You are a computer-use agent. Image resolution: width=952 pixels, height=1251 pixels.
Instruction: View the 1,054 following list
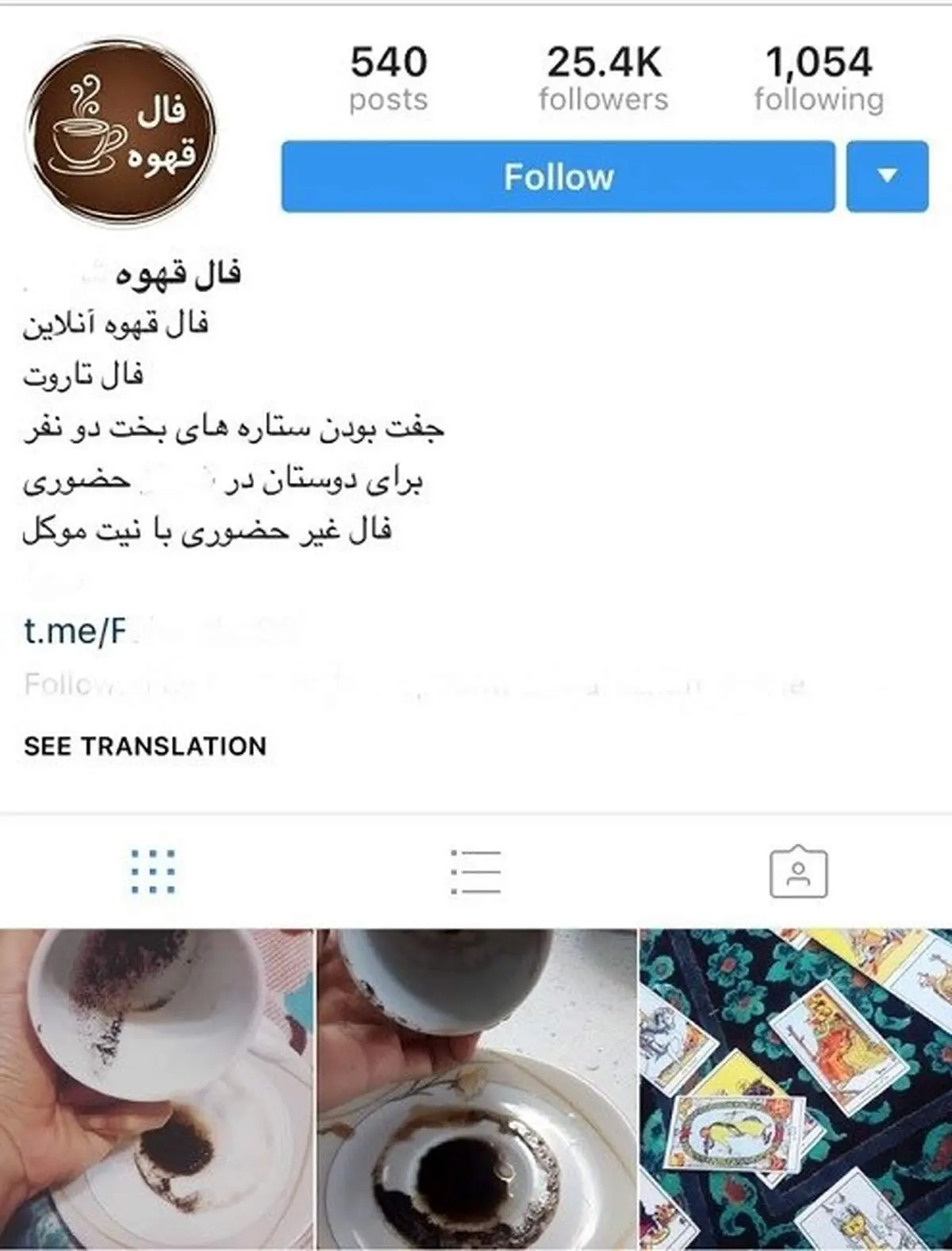(x=819, y=79)
